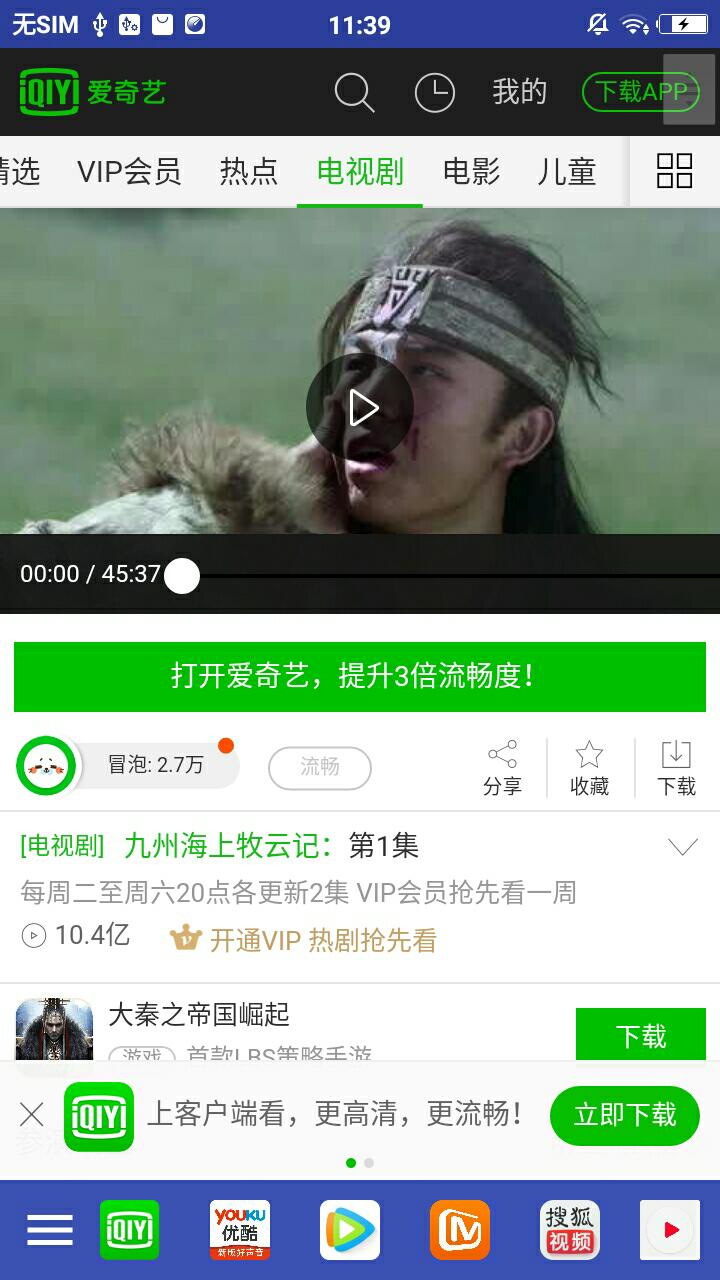Switch to the VIP会员 tab

[x=129, y=171]
